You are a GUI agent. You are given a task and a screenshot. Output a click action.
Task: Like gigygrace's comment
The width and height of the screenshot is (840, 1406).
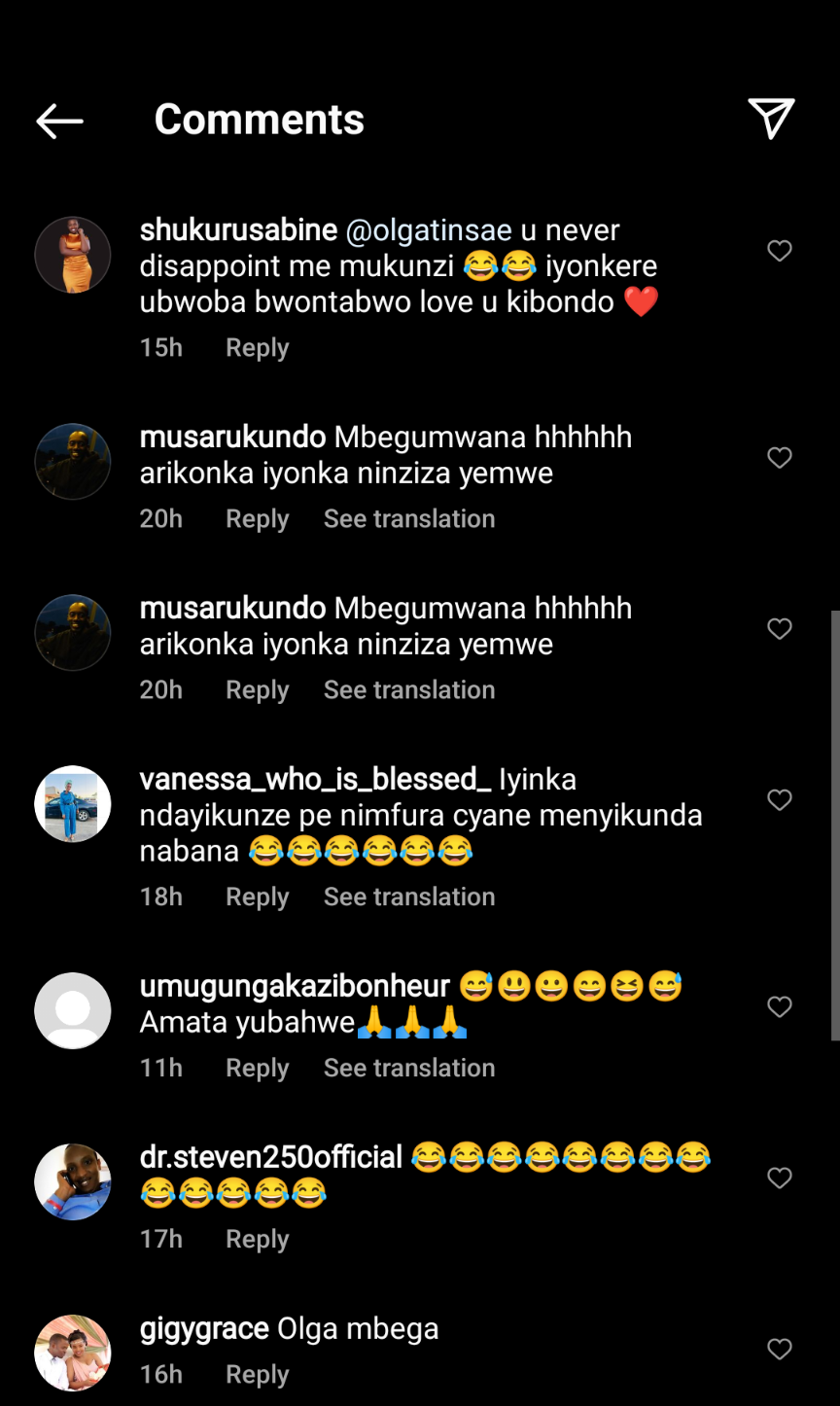coord(780,1350)
